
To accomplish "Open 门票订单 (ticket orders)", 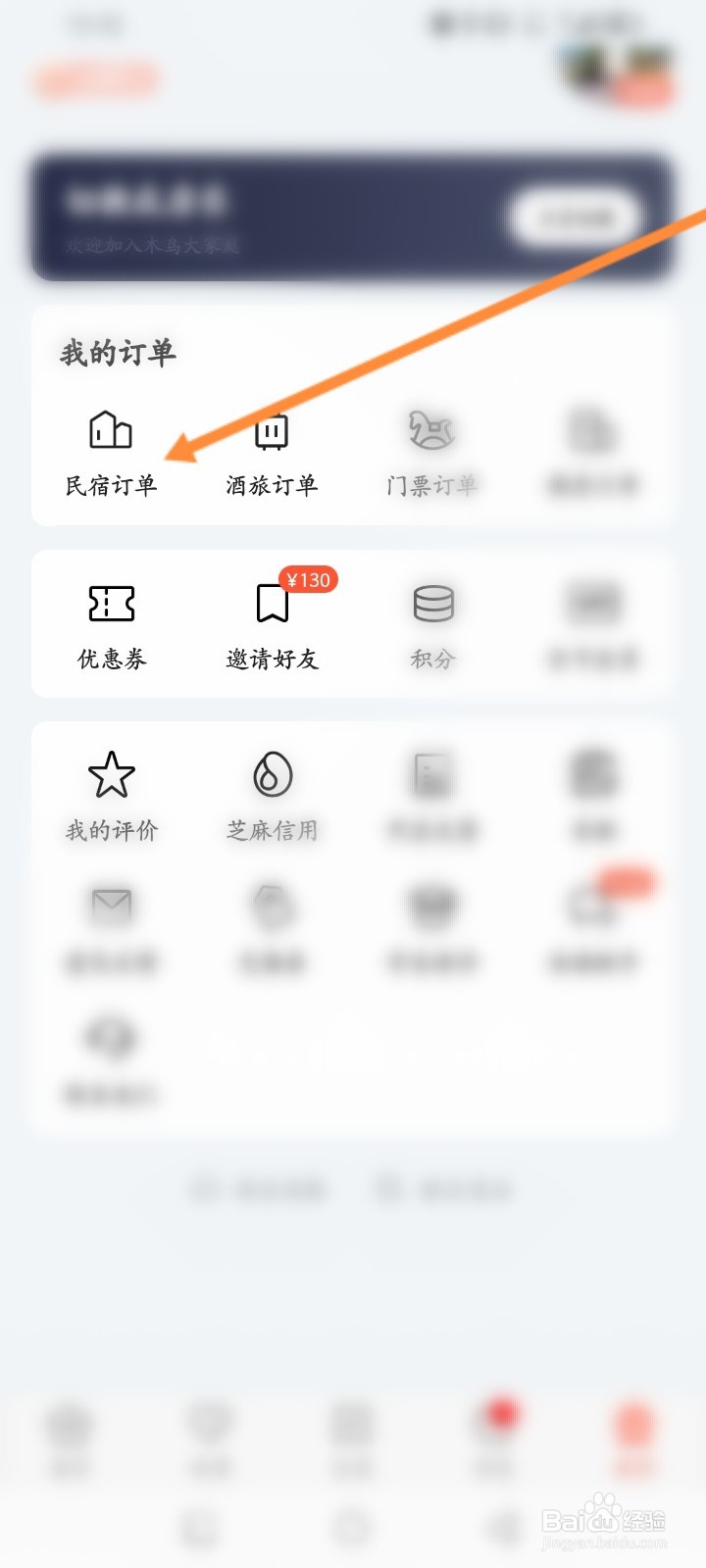I will (432, 454).
